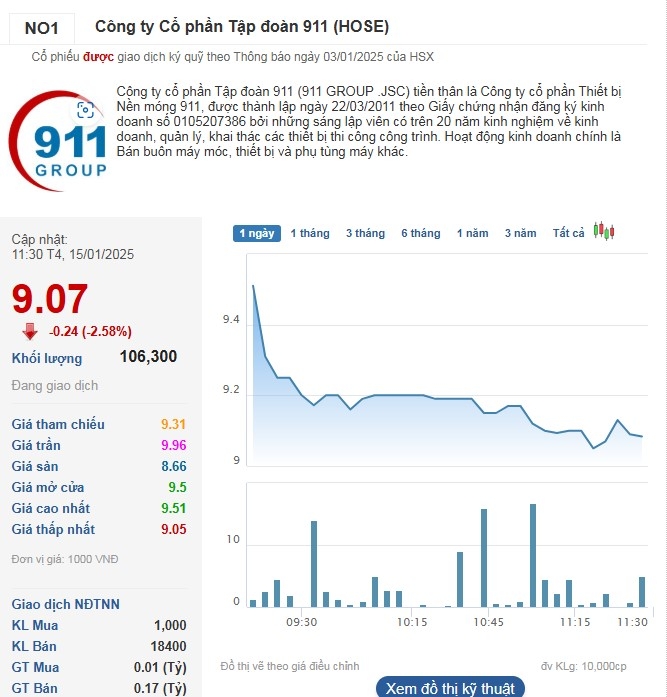This screenshot has height=697, width=667.
Task: Show the 1 năm chart range
Action: (x=473, y=233)
